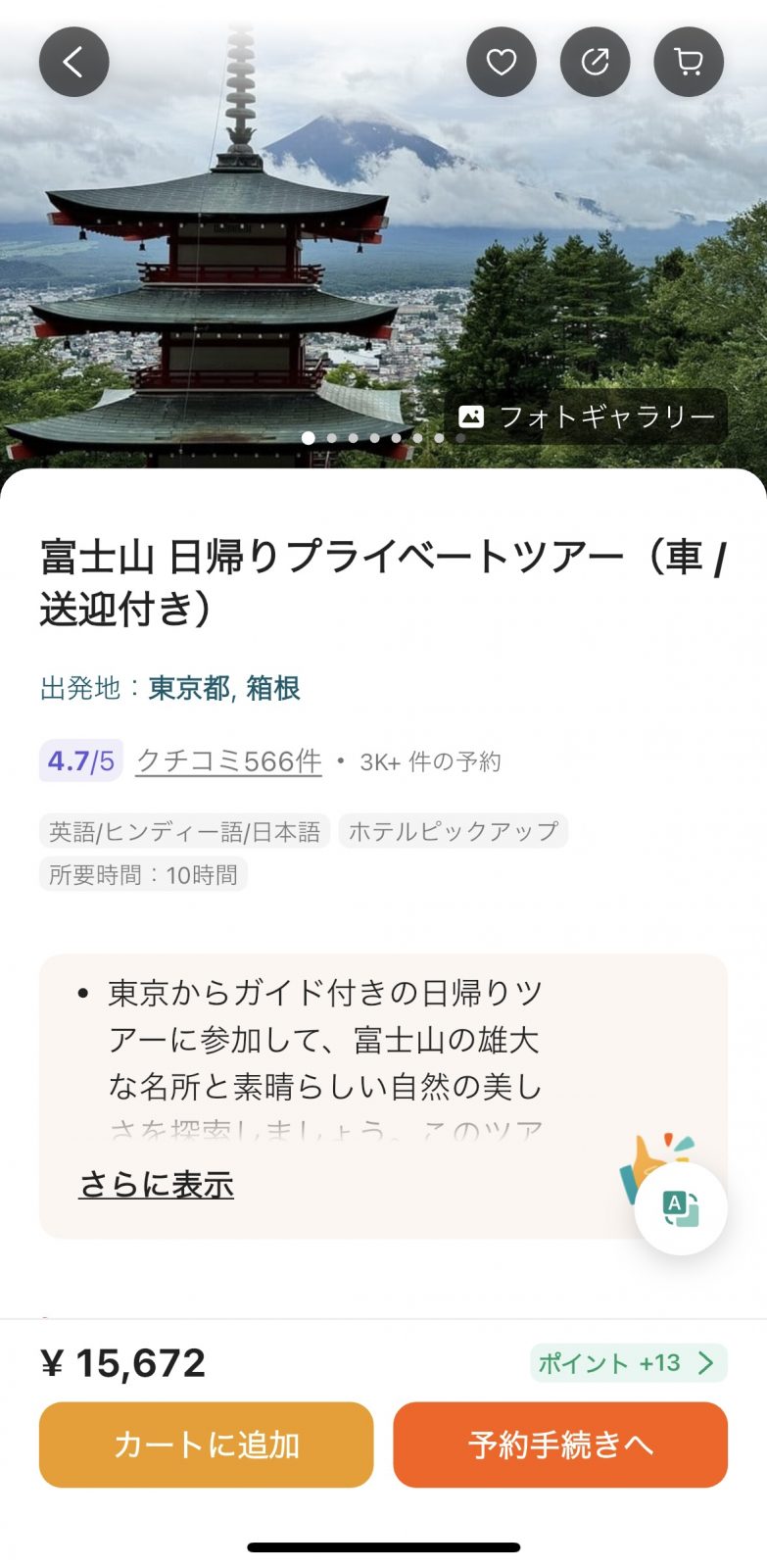The height and width of the screenshot is (1568, 767).
Task: Tap the translate floating button
Action: 680,1207
